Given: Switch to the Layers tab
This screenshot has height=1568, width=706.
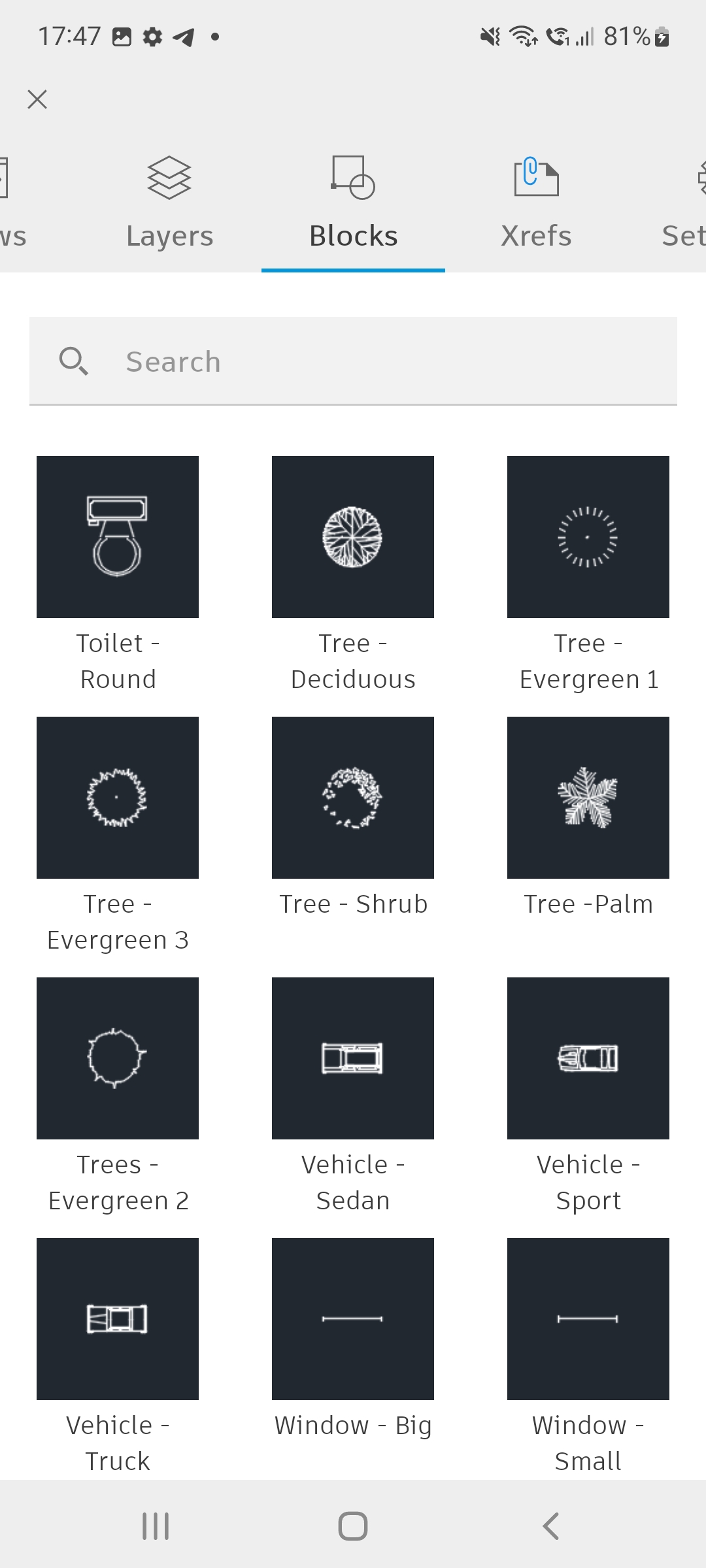Looking at the screenshot, I should click(x=169, y=204).
